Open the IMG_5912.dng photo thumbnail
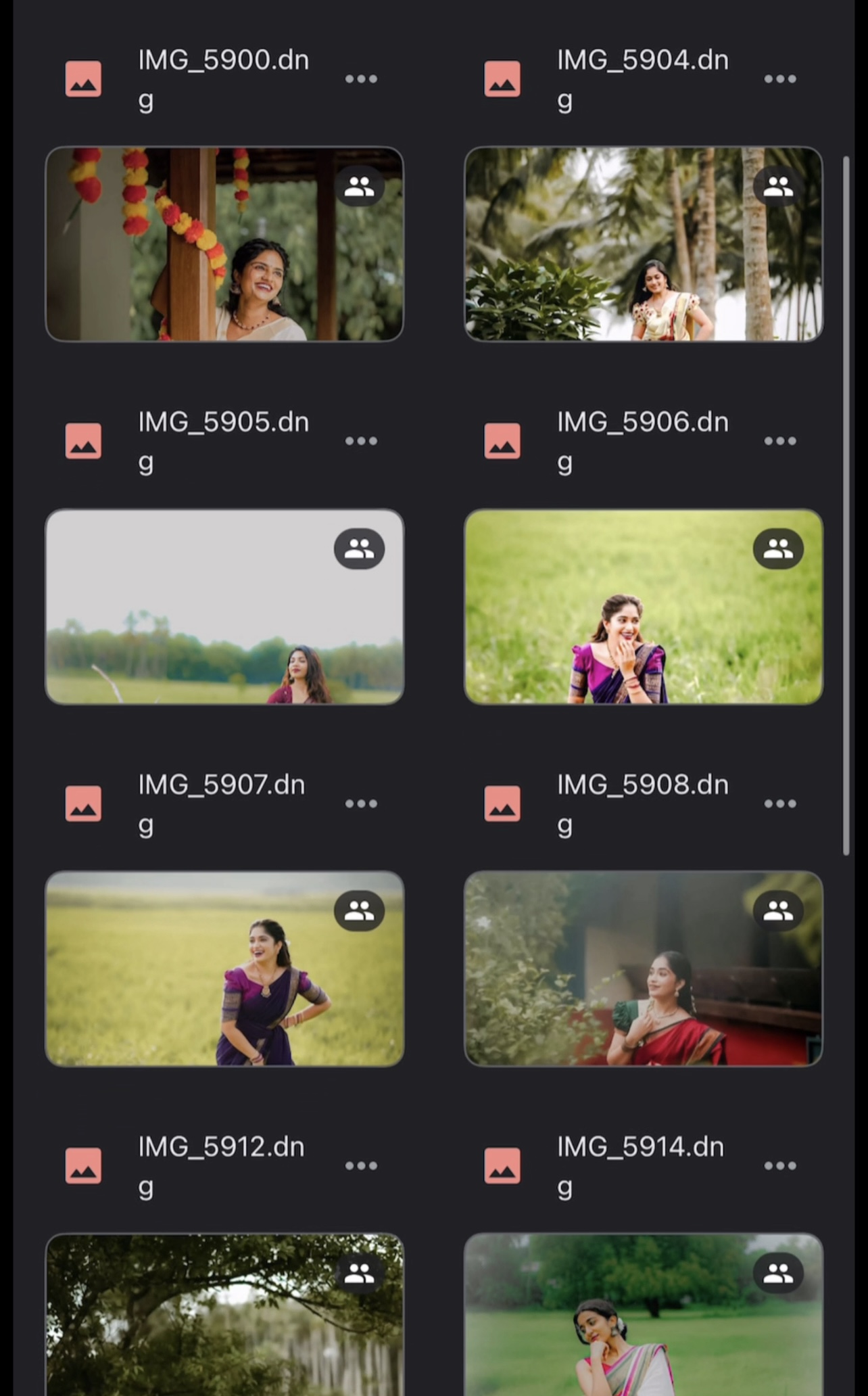This screenshot has height=1396, width=868. tap(224, 1315)
